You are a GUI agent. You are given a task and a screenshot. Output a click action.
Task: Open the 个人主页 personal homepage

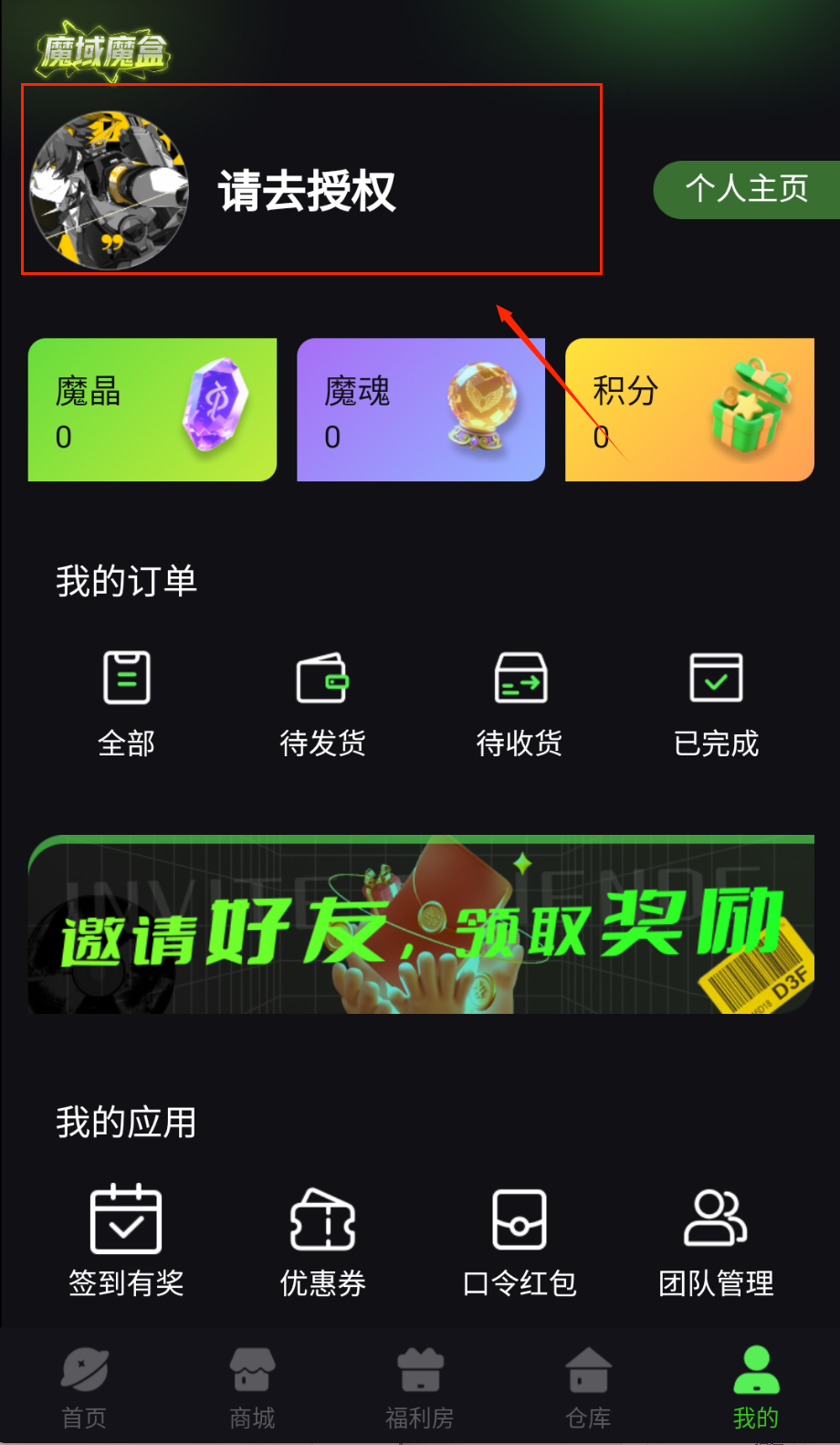point(746,189)
